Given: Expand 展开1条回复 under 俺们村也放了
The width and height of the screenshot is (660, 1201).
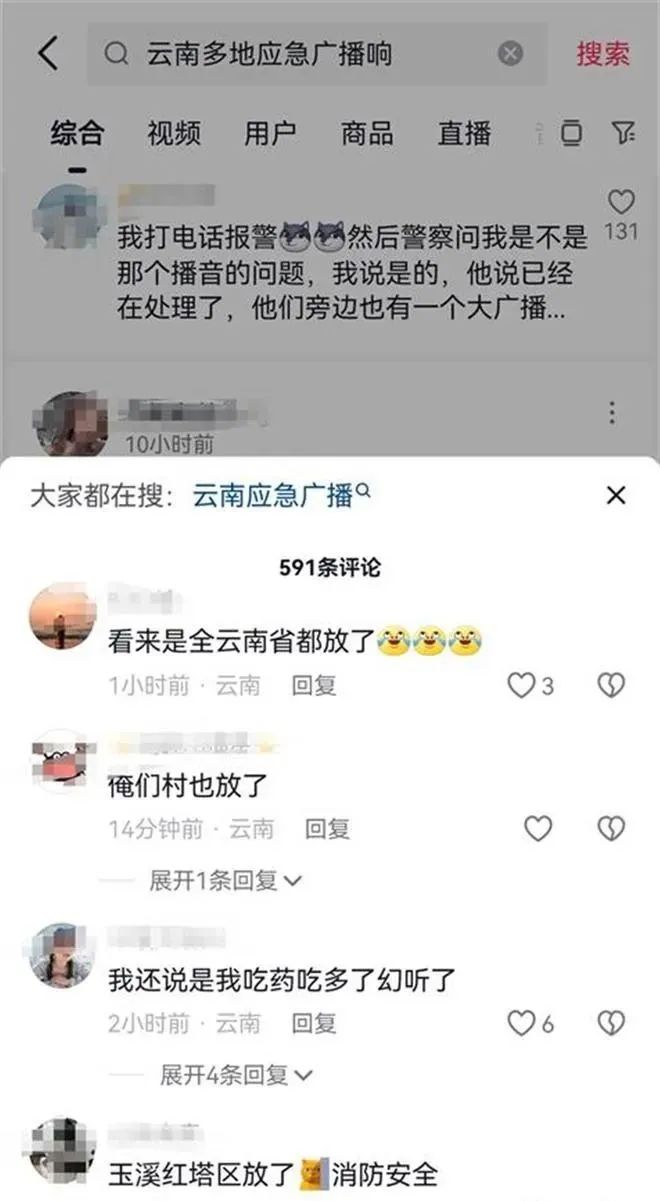Looking at the screenshot, I should pos(225,880).
